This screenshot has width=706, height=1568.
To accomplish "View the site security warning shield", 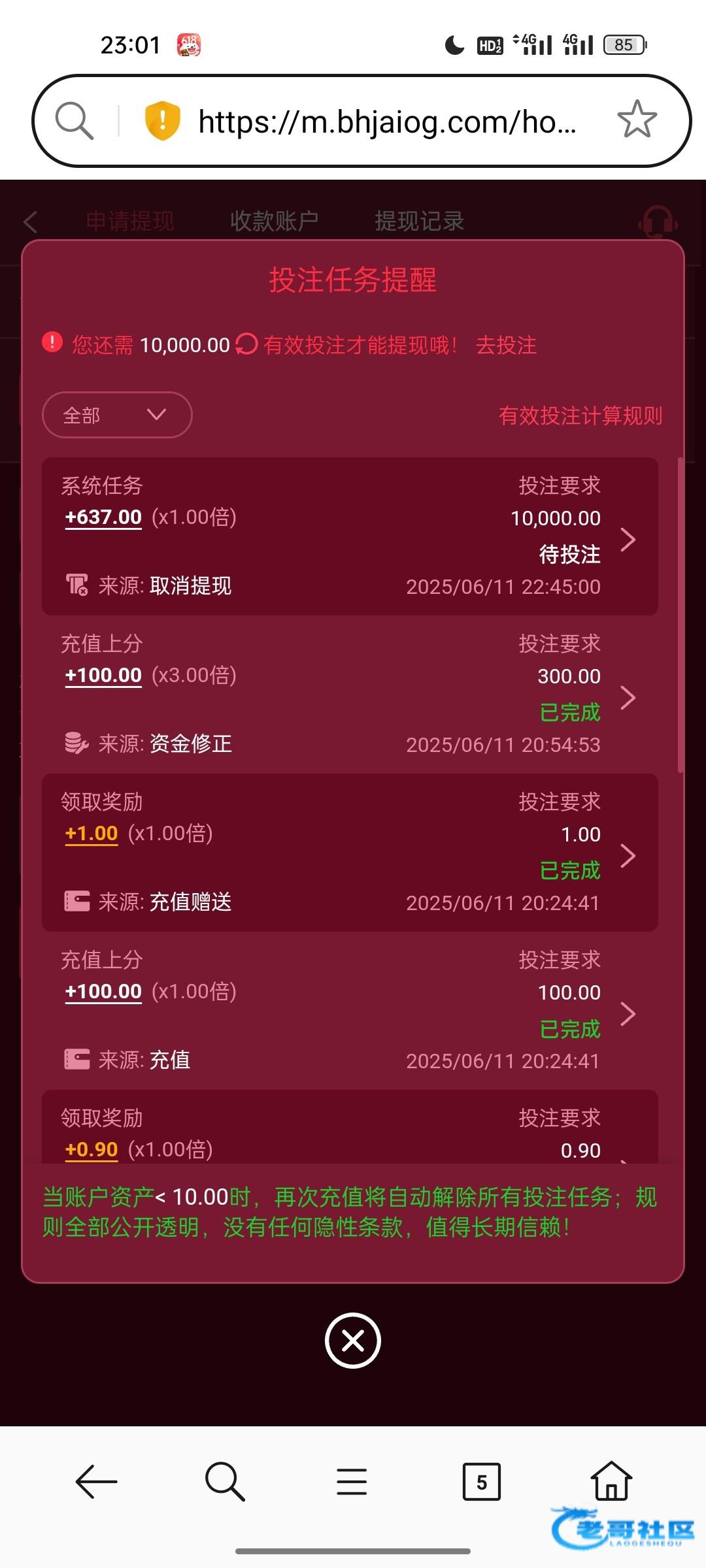I will click(162, 121).
